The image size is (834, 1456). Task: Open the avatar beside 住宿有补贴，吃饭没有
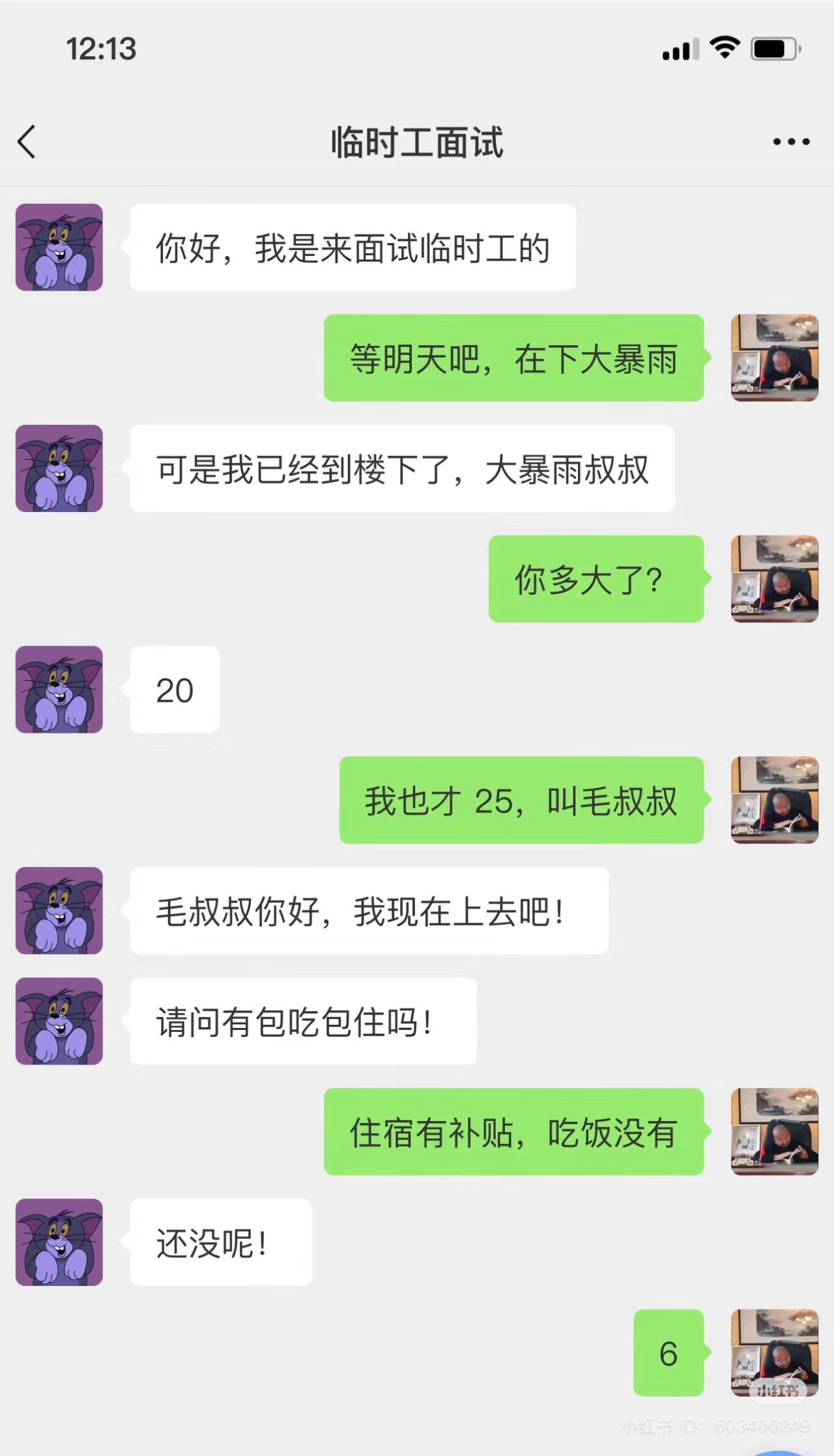pos(774,1132)
